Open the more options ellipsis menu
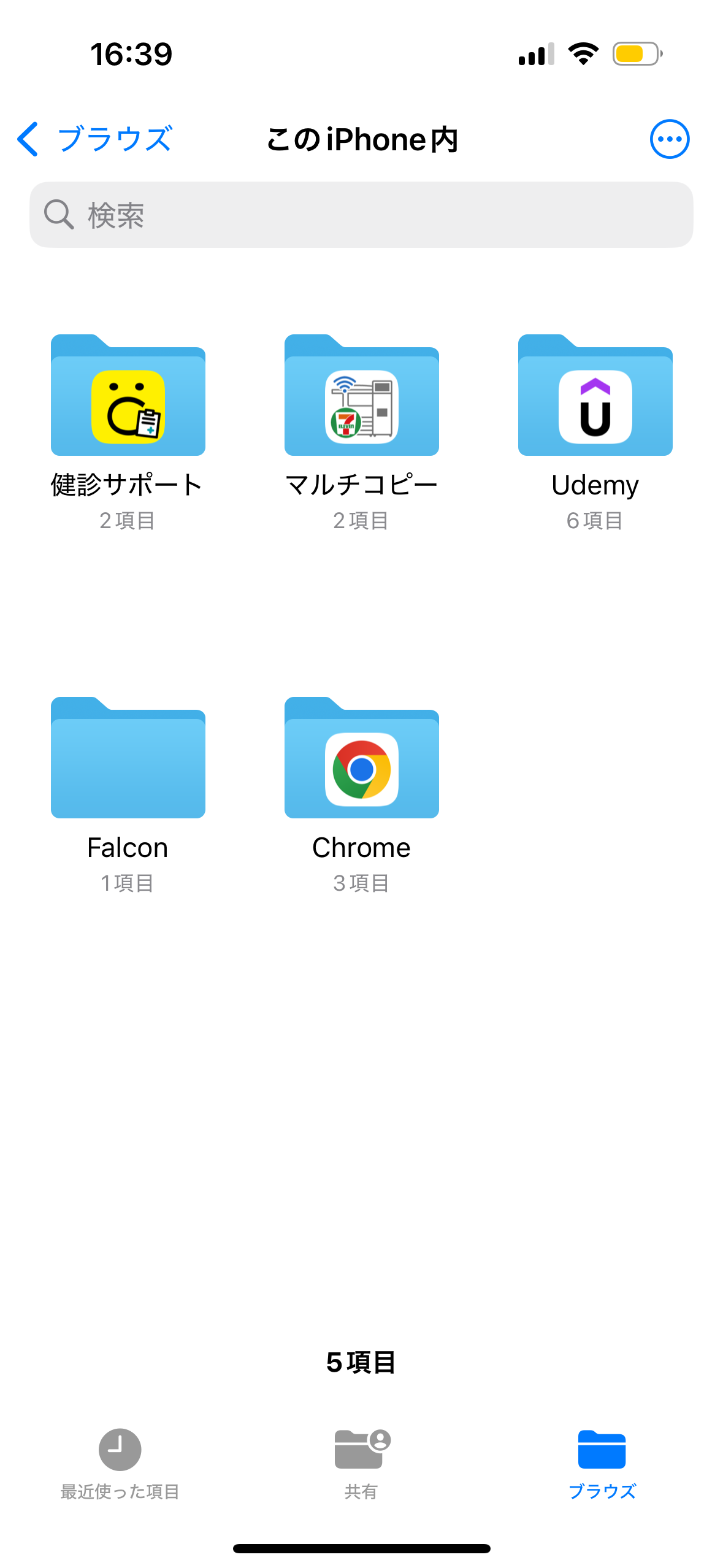Image resolution: width=723 pixels, height=1568 pixels. point(669,139)
